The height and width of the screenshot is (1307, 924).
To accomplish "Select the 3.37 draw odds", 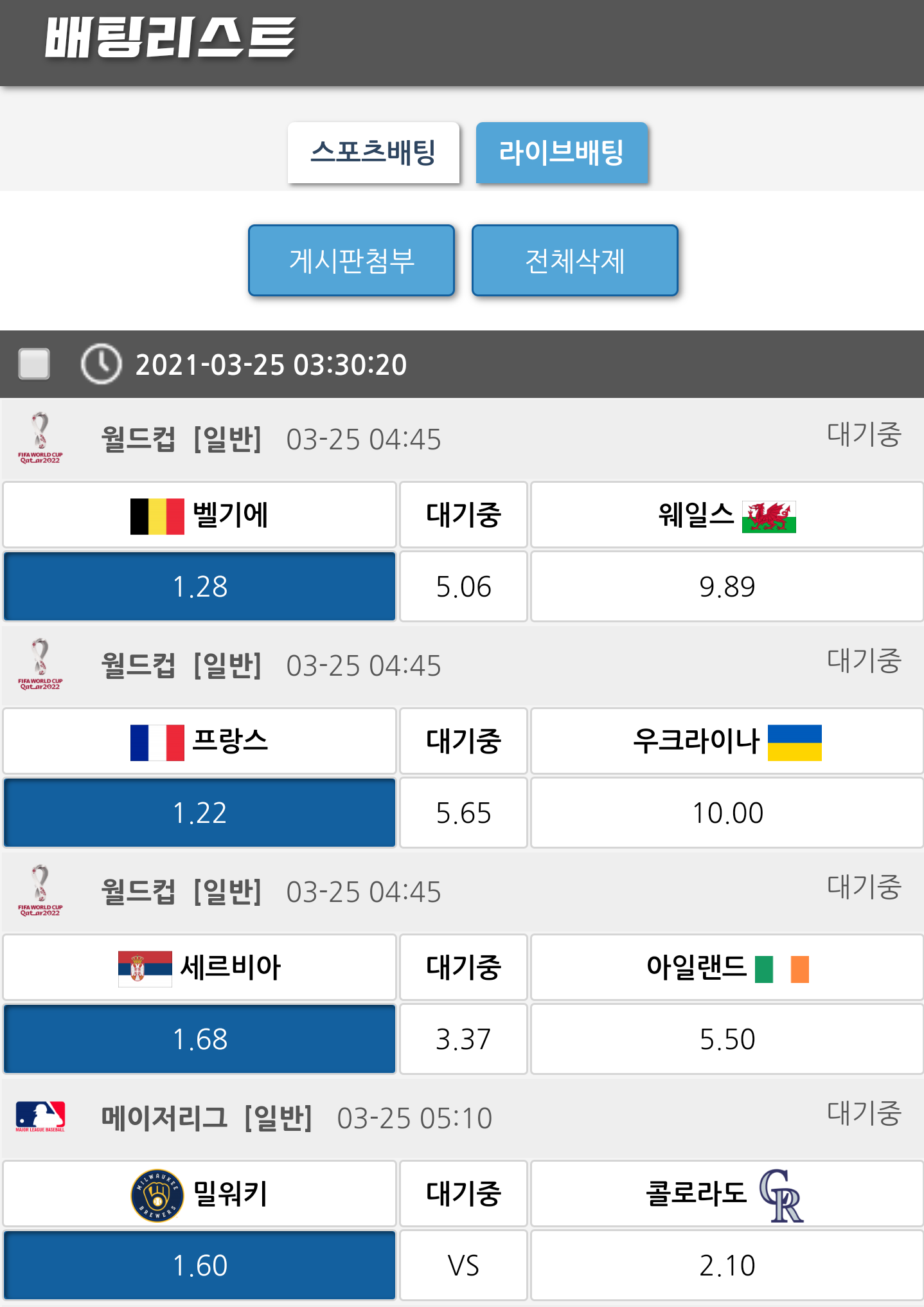I will coord(463,1039).
